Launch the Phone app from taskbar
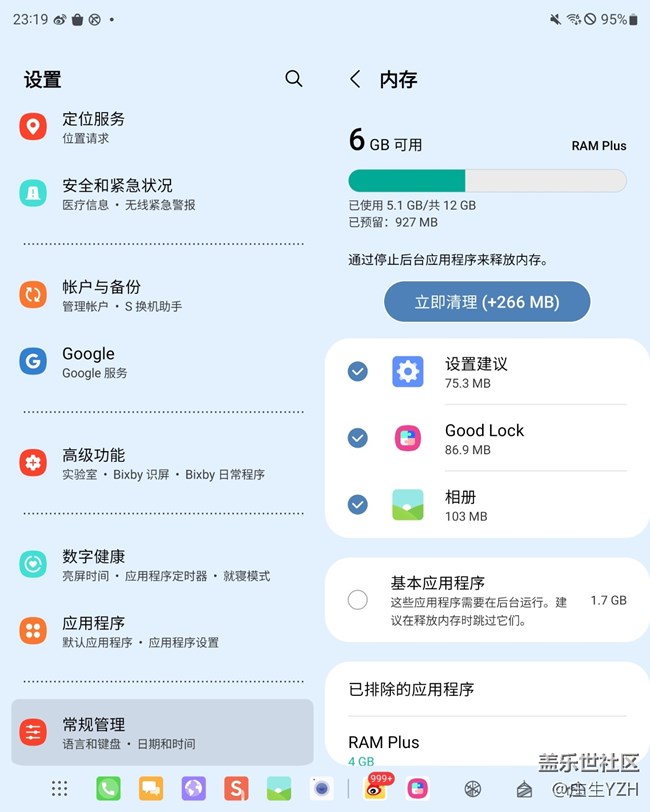Image resolution: width=650 pixels, height=812 pixels. pyautogui.click(x=108, y=789)
